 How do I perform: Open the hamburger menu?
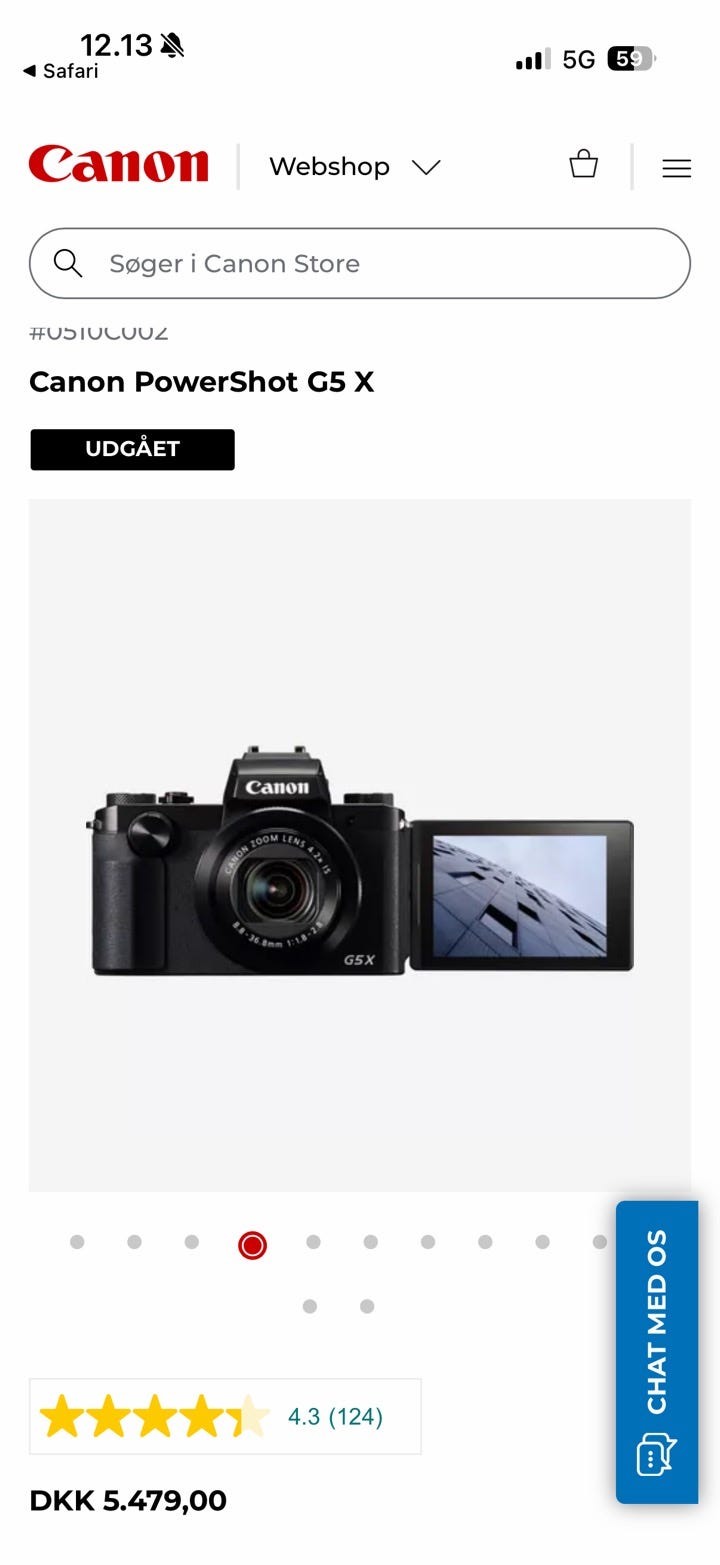click(677, 168)
